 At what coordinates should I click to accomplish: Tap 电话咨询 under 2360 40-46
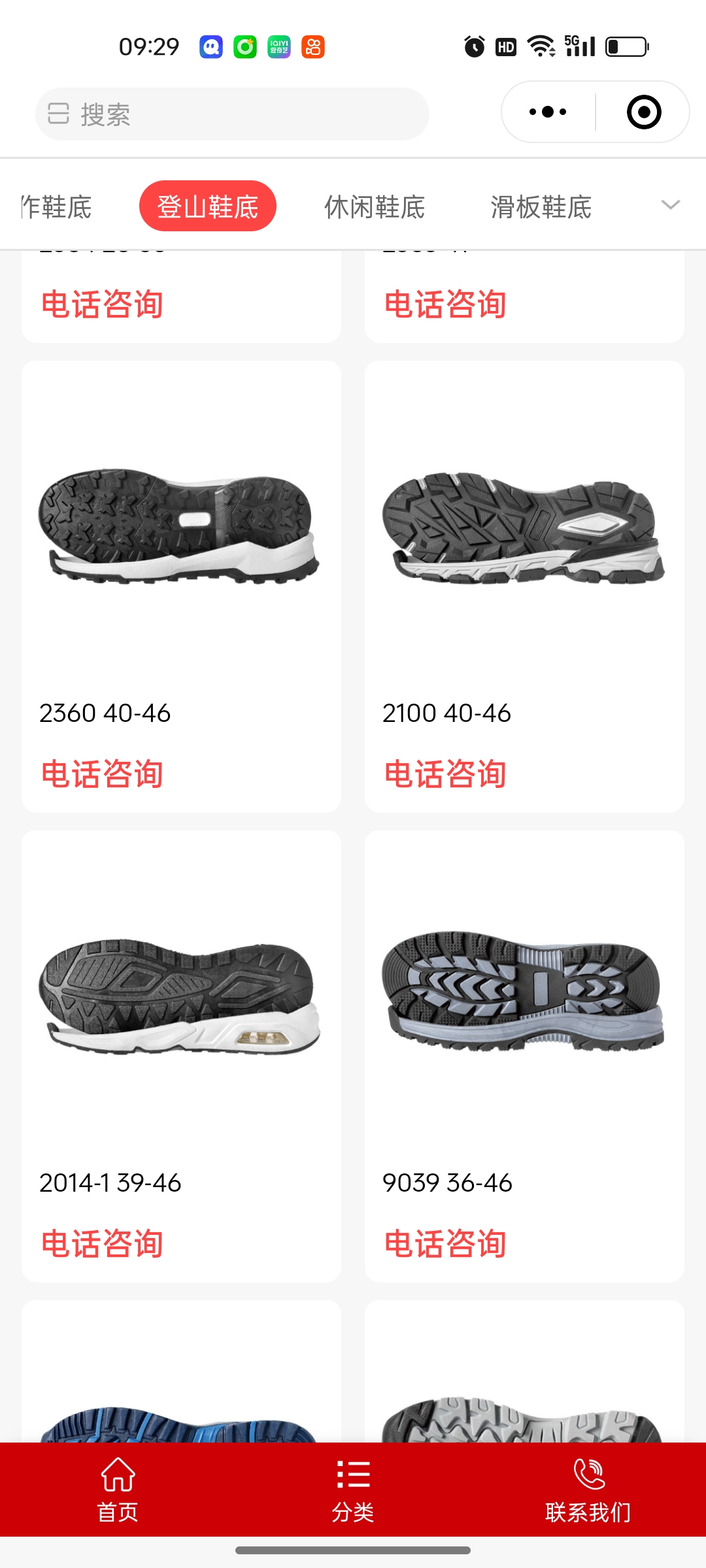pyautogui.click(x=103, y=774)
